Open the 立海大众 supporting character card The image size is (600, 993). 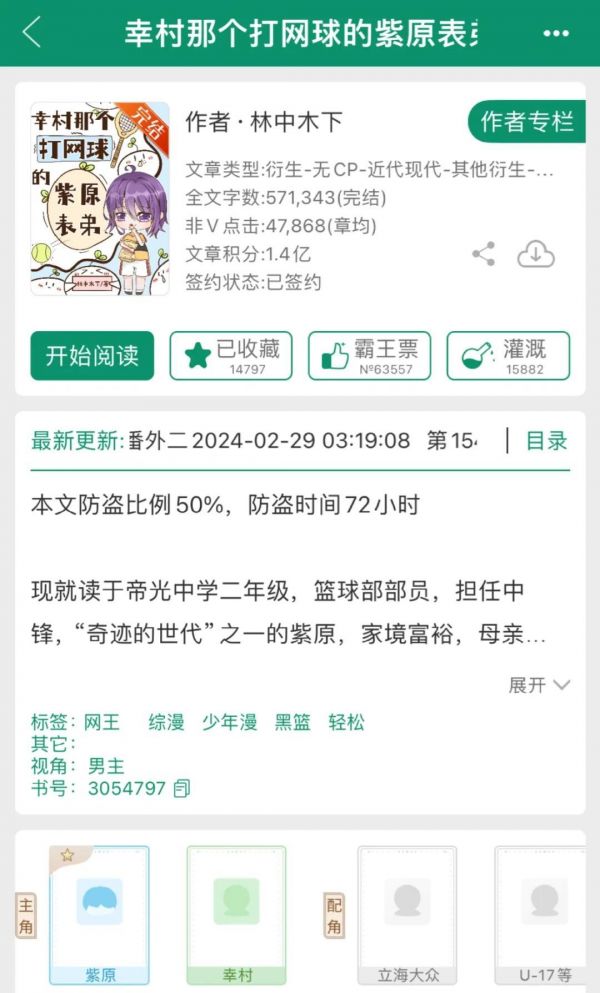tap(407, 914)
